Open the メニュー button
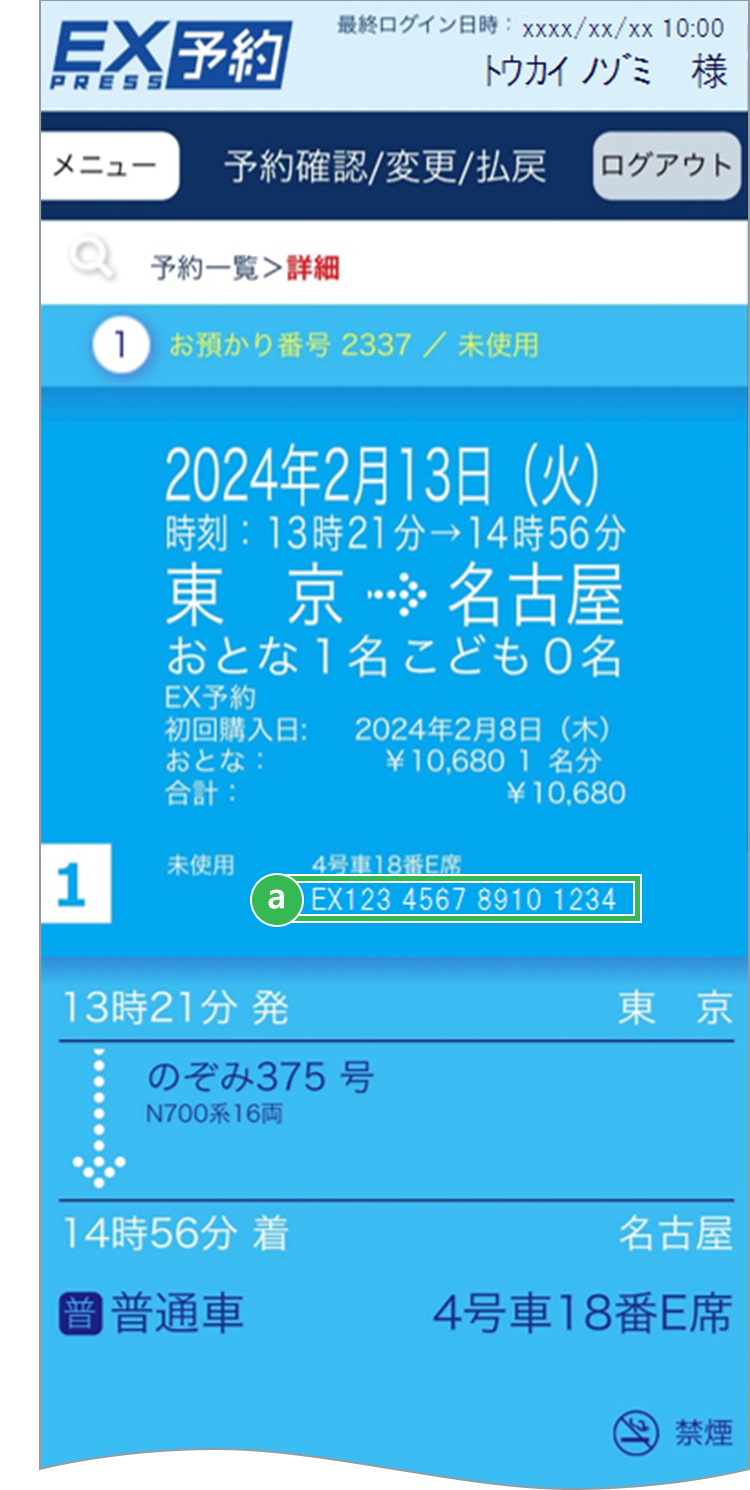This screenshot has height=1490, width=750. coord(110,166)
